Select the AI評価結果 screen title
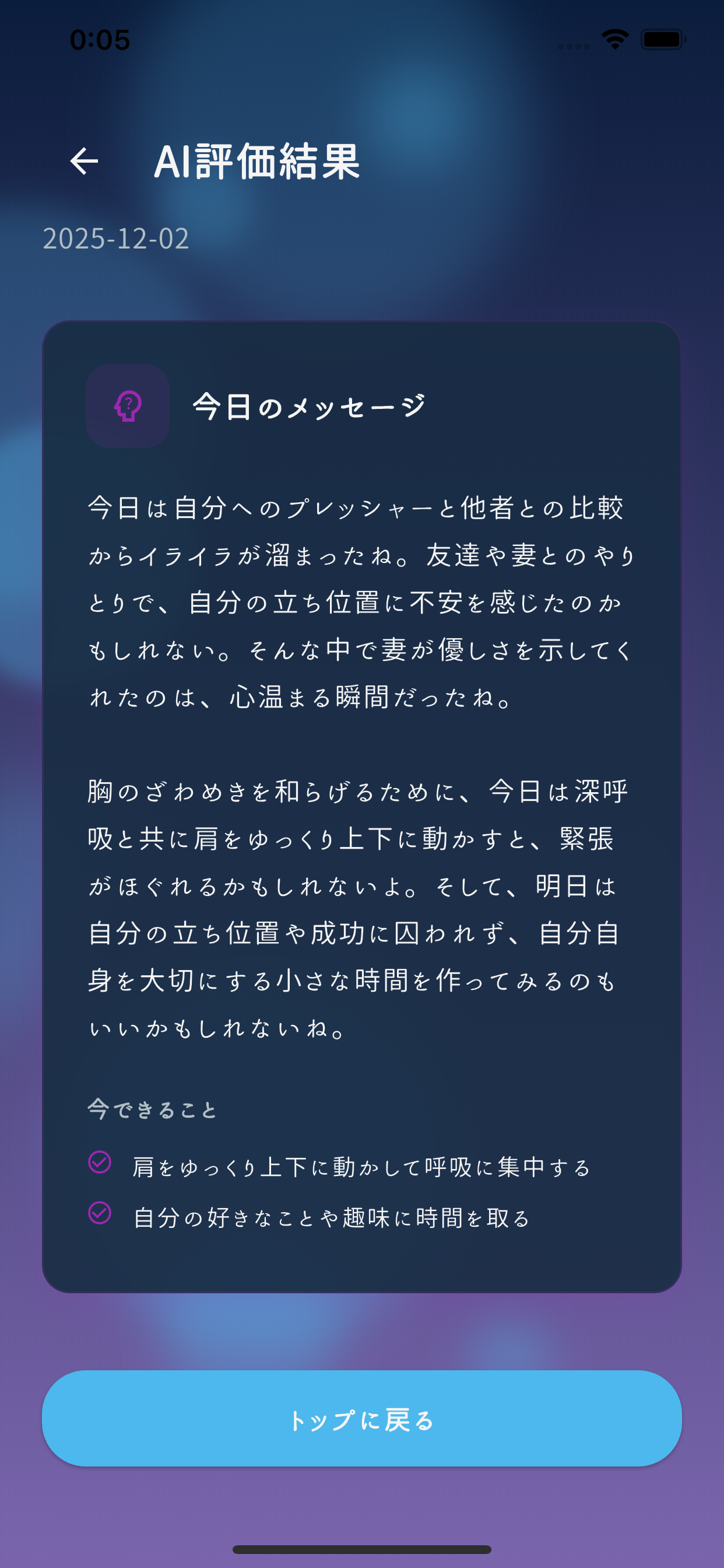The width and height of the screenshot is (724, 1568). [258, 162]
